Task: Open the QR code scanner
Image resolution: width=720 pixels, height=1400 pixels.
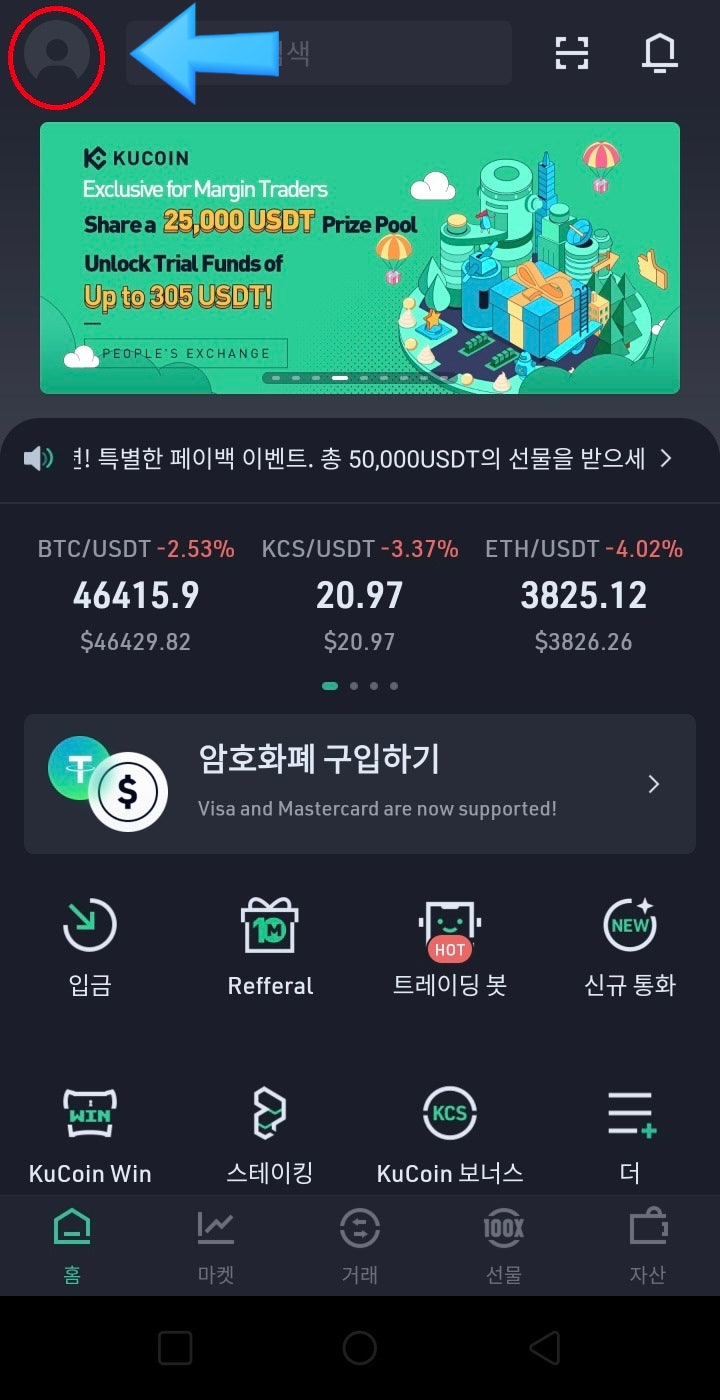Action: (570, 54)
